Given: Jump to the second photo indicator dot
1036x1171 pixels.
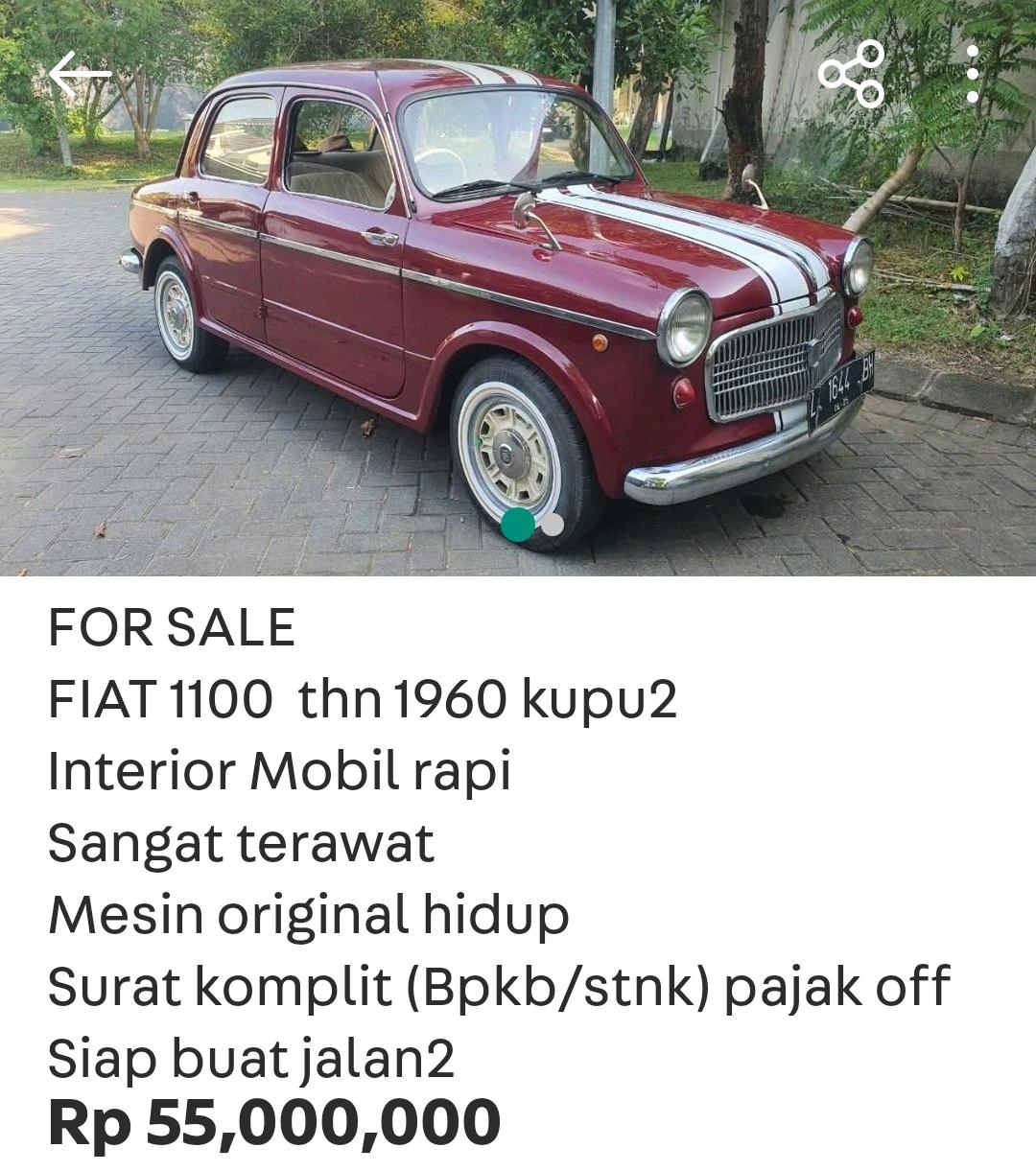Looking at the screenshot, I should (x=553, y=525).
